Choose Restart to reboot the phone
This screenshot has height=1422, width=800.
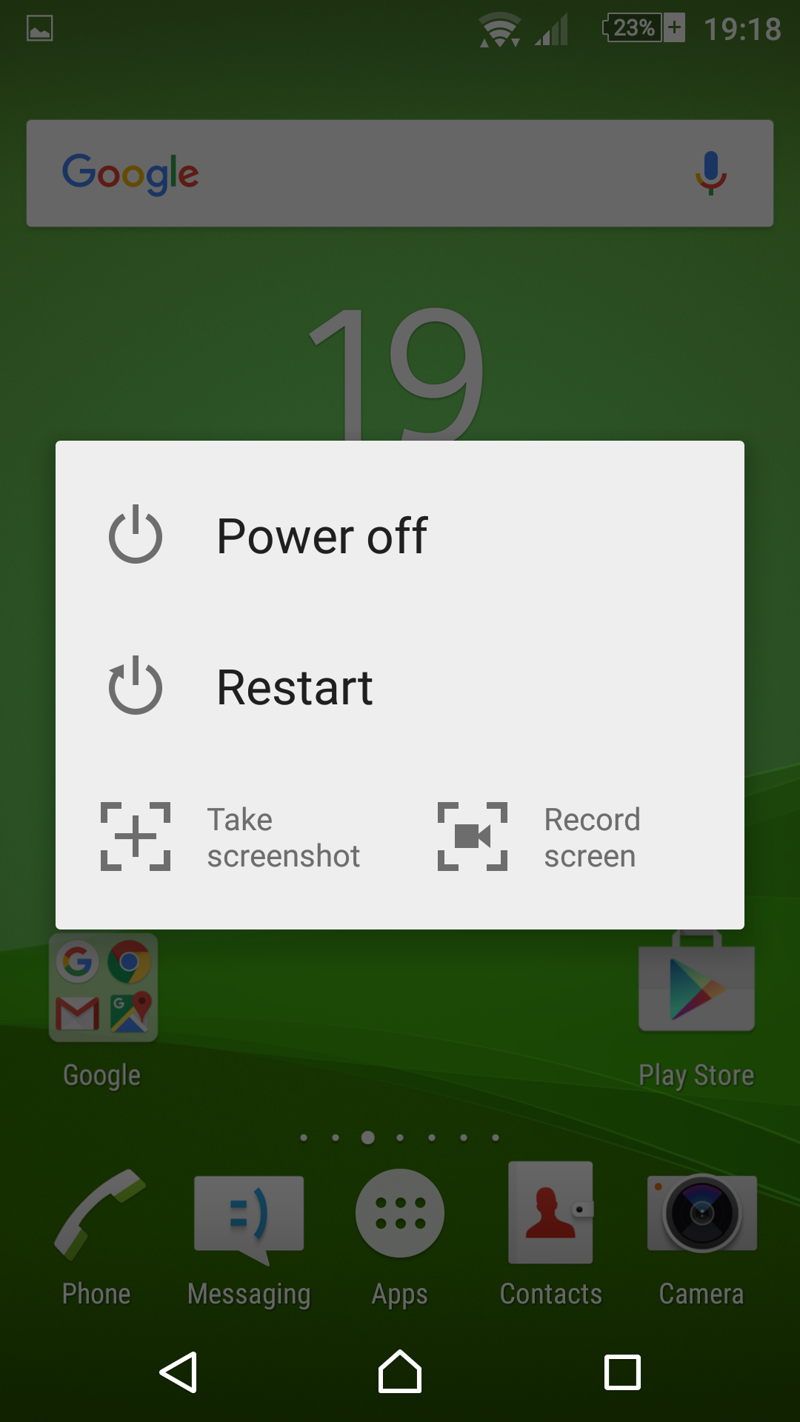pyautogui.click(x=294, y=688)
